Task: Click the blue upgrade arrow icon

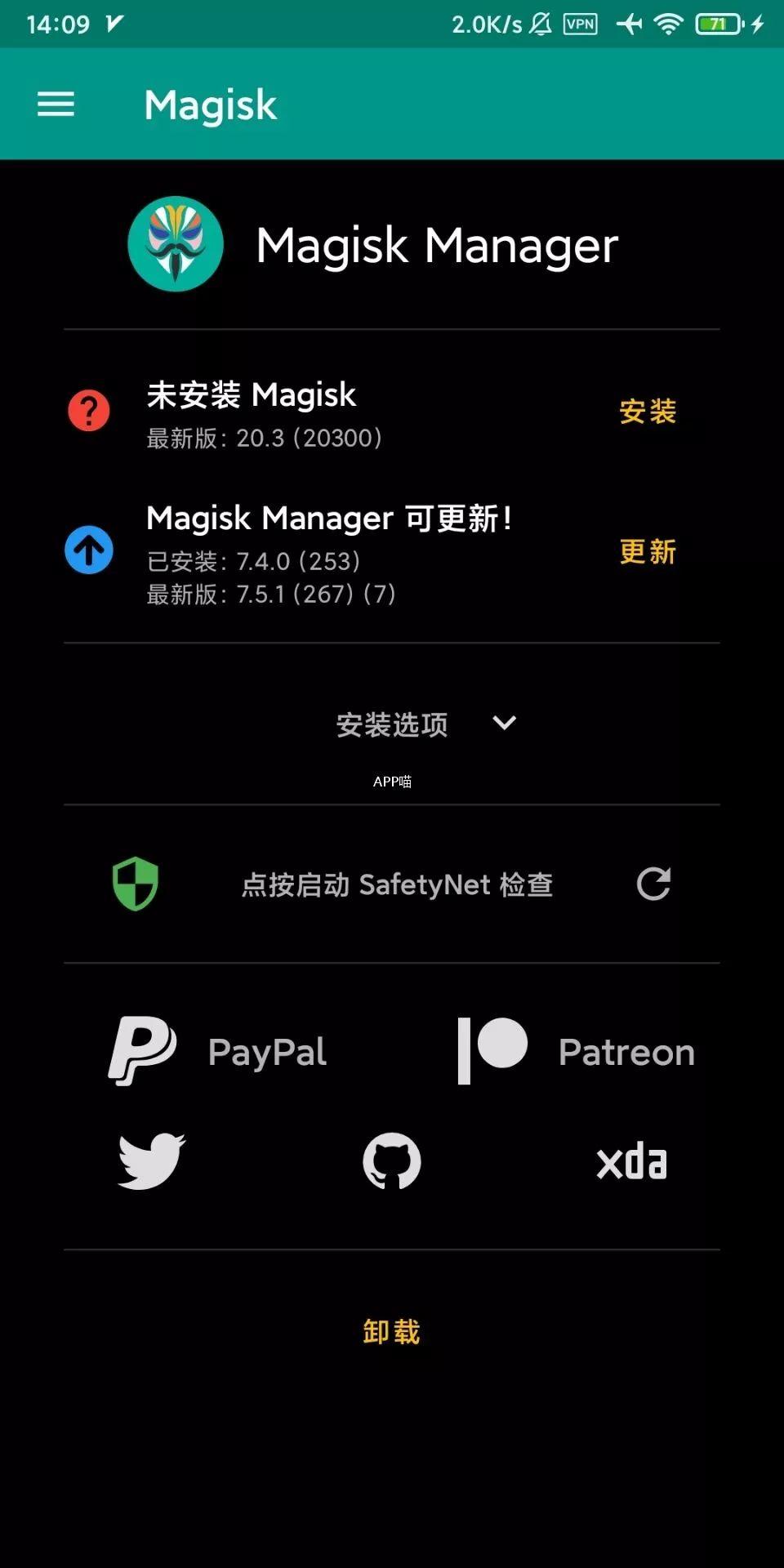Action: point(88,550)
